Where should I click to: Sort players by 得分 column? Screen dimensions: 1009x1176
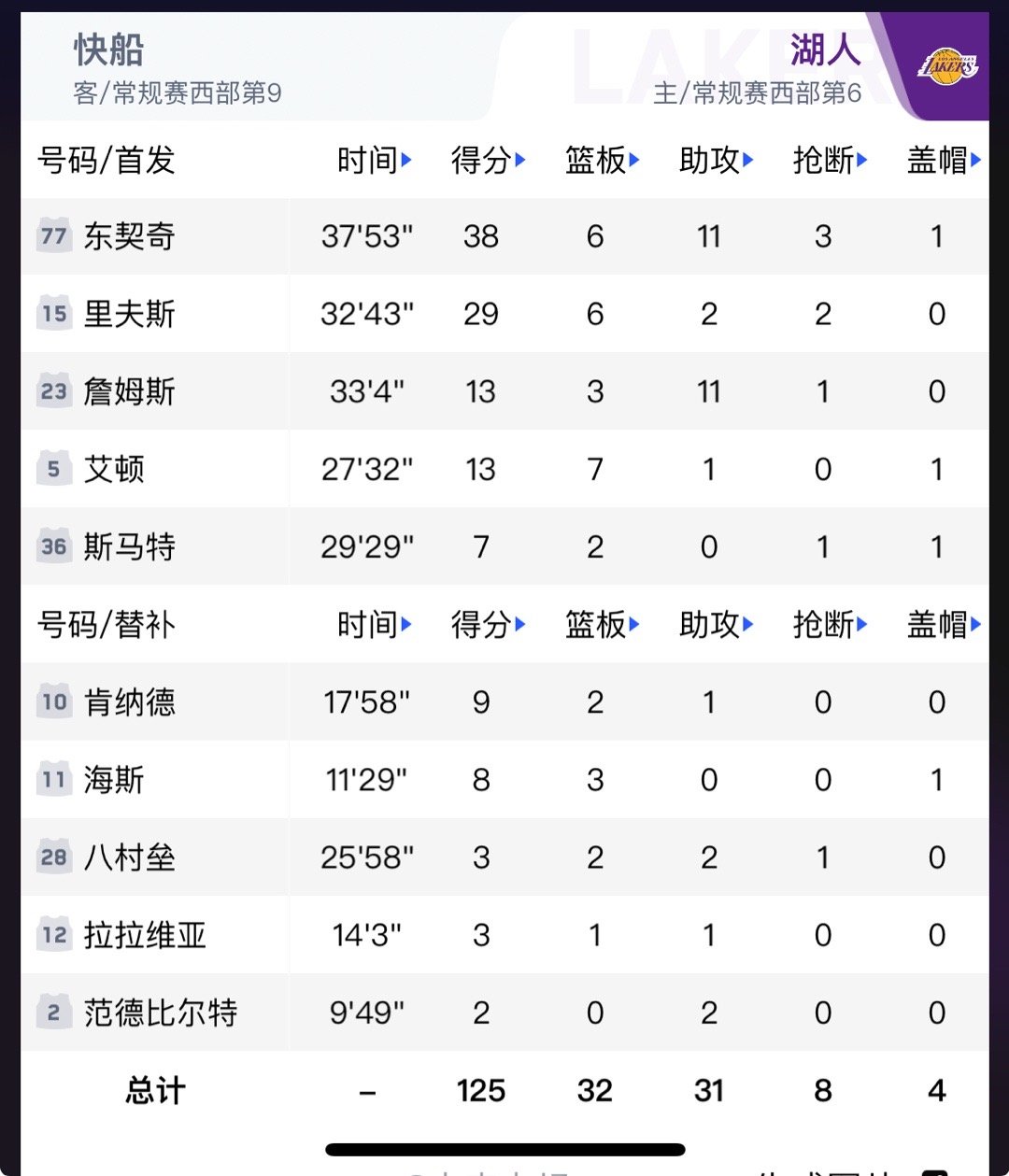pyautogui.click(x=489, y=161)
